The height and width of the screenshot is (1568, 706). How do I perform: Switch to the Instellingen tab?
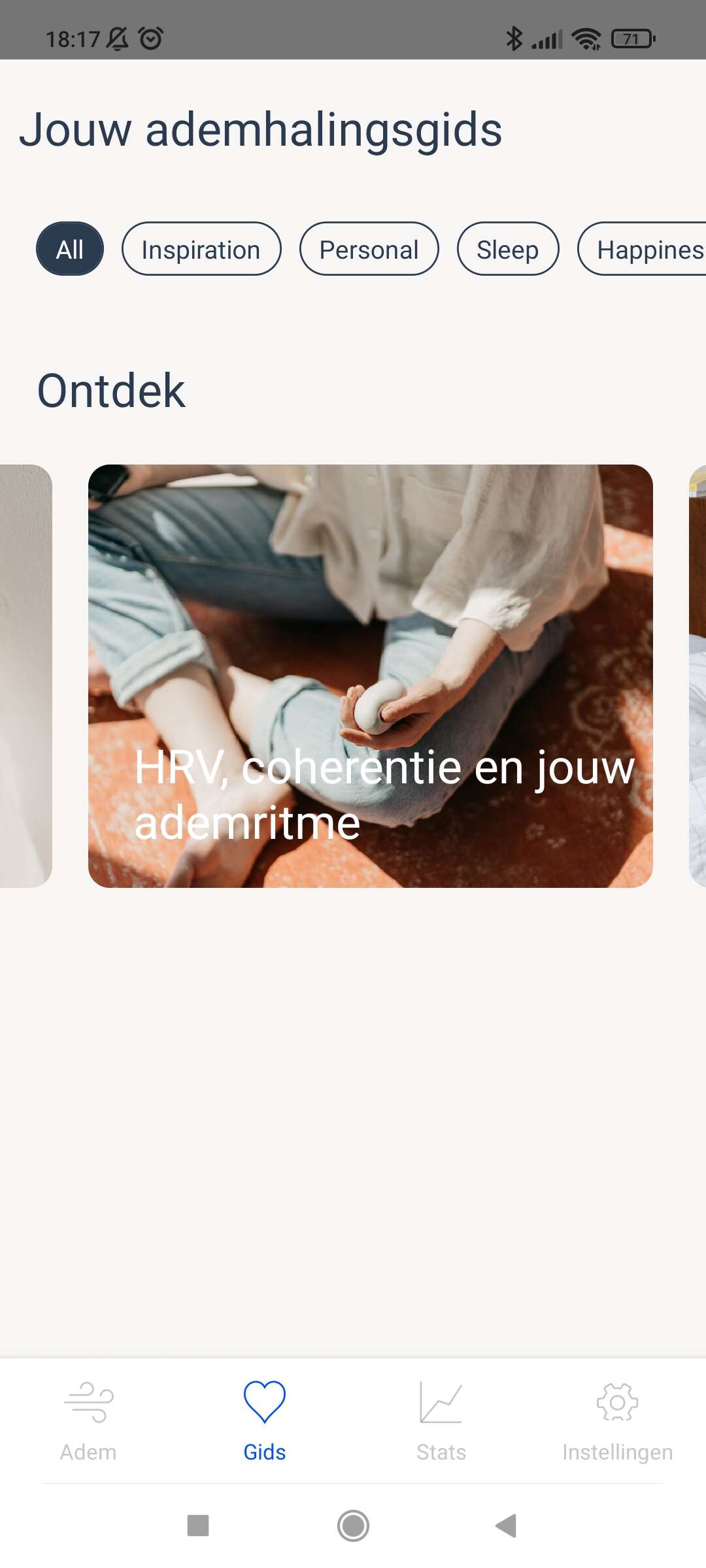(618, 1422)
